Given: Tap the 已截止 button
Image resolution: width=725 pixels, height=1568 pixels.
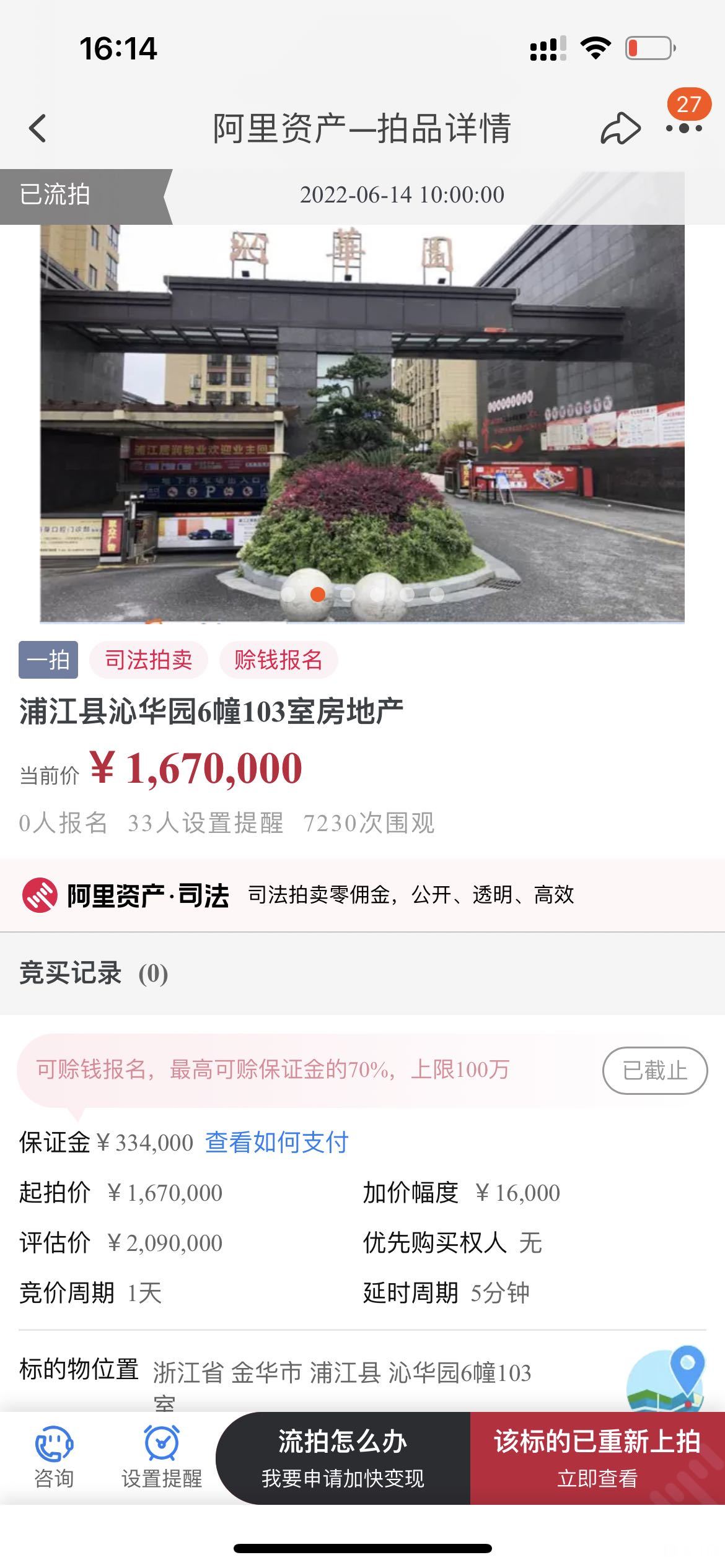Looking at the screenshot, I should [x=654, y=1071].
